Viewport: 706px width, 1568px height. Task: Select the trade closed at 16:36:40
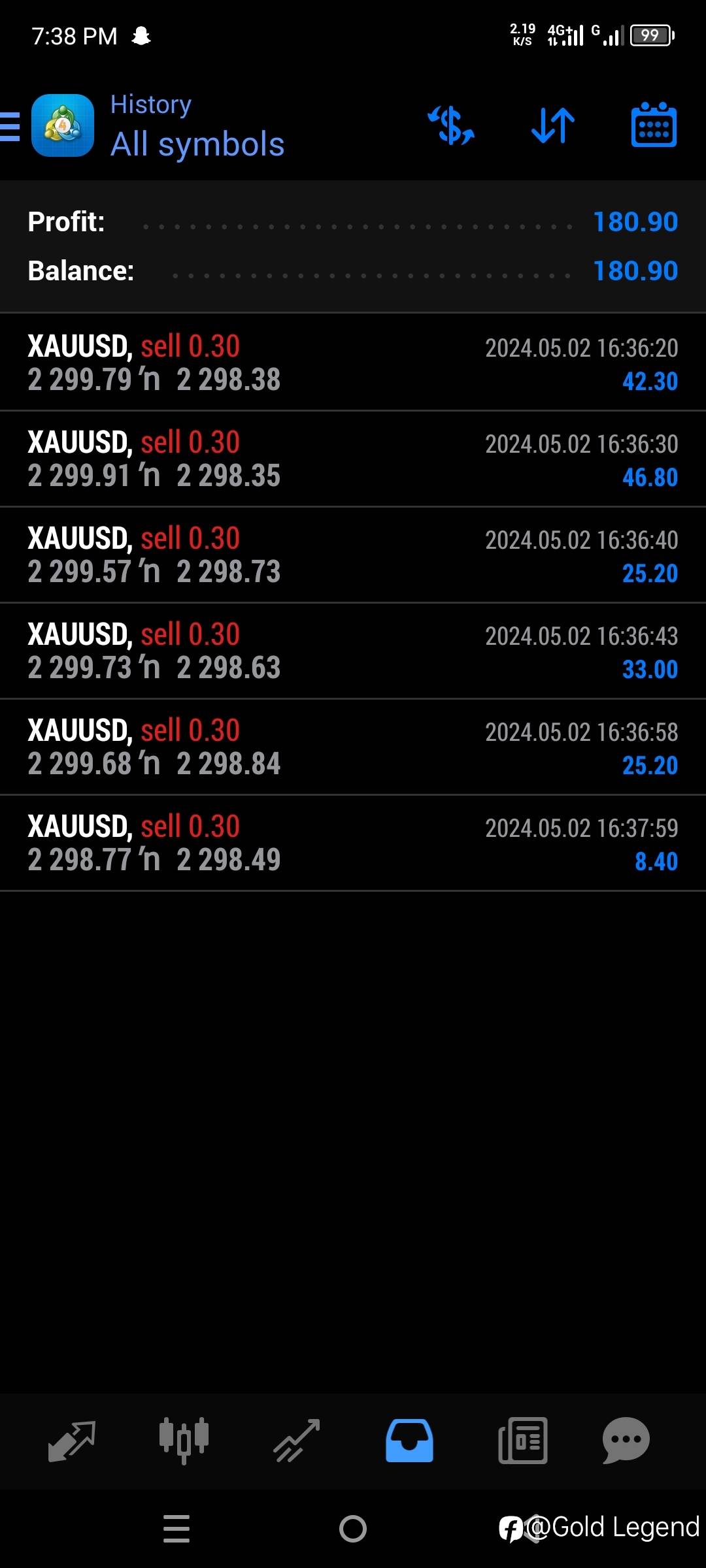[x=353, y=555]
